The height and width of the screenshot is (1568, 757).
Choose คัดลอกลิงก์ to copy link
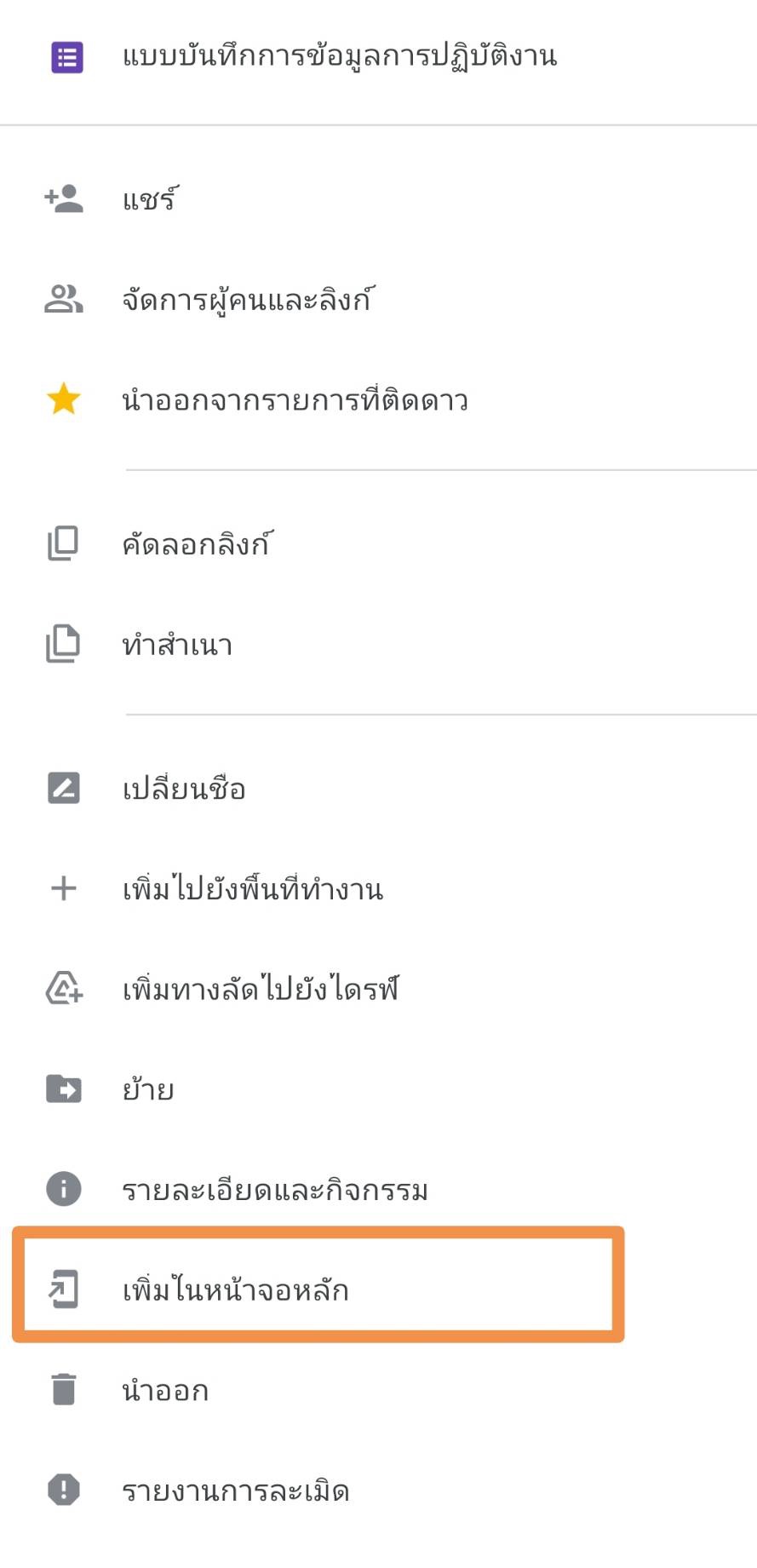coord(378,543)
